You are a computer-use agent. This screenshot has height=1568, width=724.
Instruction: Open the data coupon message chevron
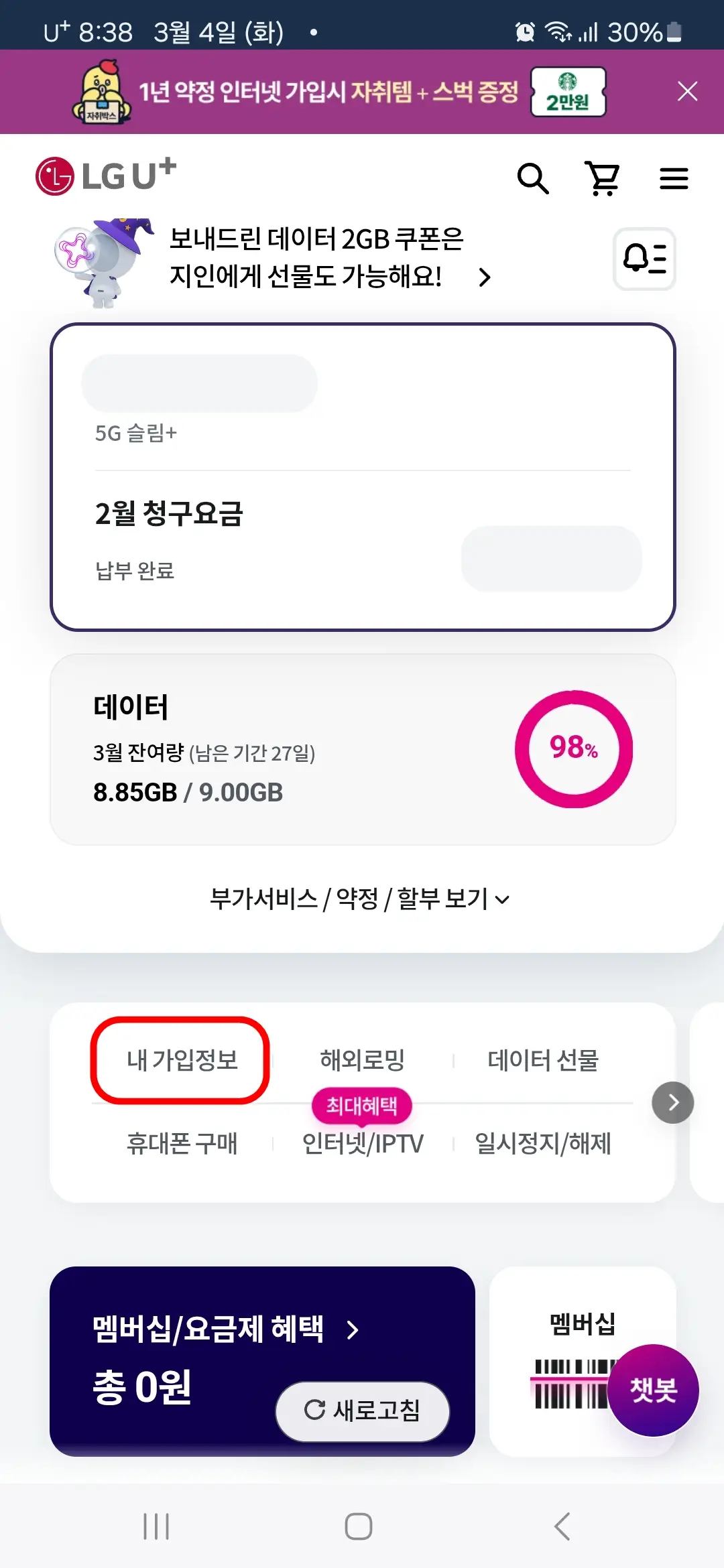(485, 277)
